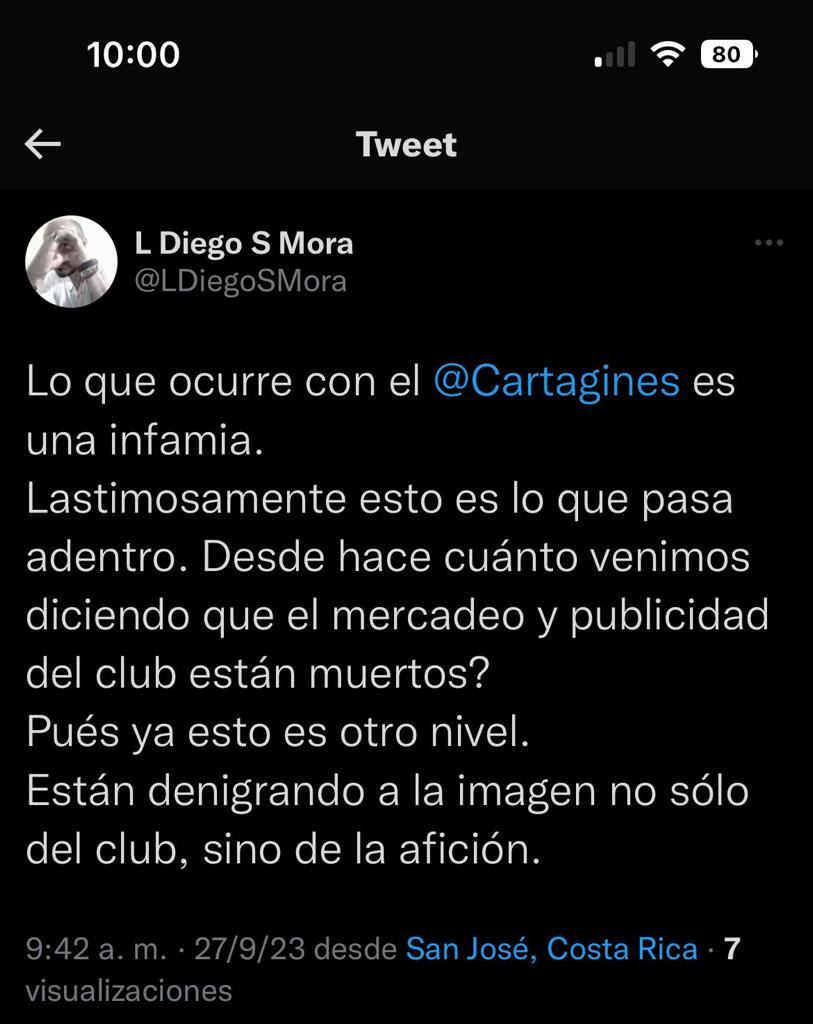
Task: Tap the battery indicator showing 80
Action: 729,54
